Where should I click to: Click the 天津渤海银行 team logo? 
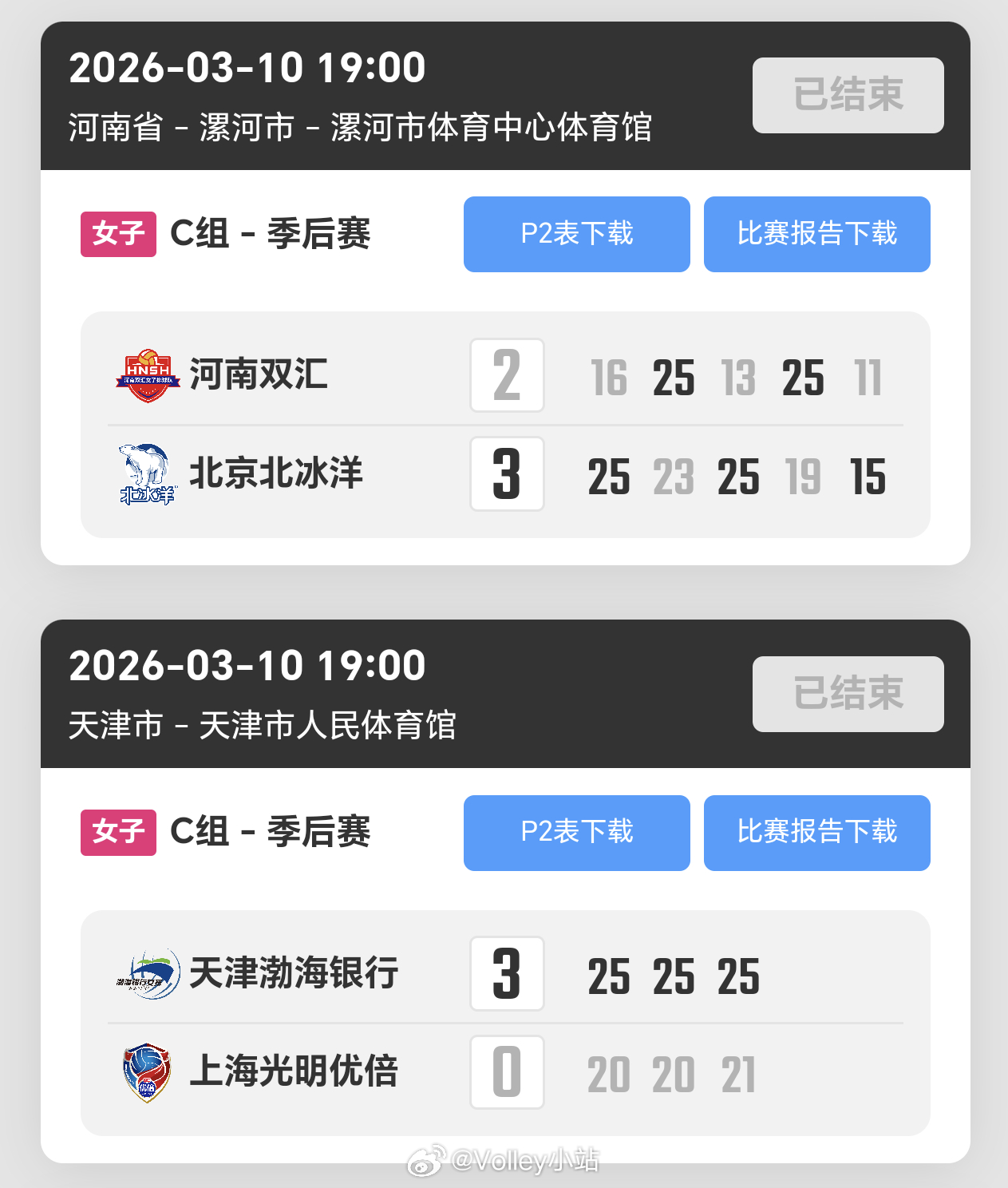145,974
